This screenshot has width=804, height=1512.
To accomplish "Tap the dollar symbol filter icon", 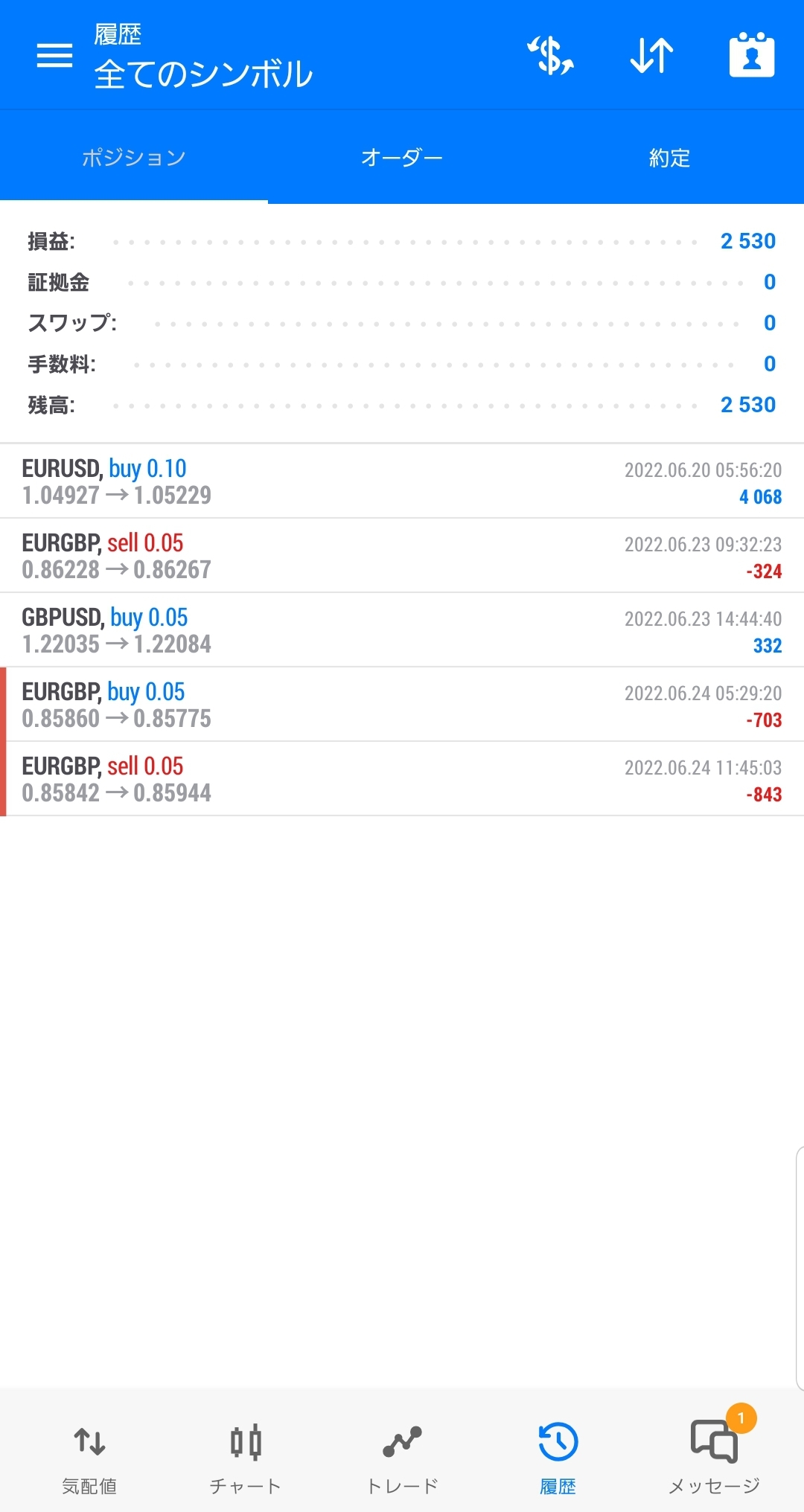I will coord(551,56).
